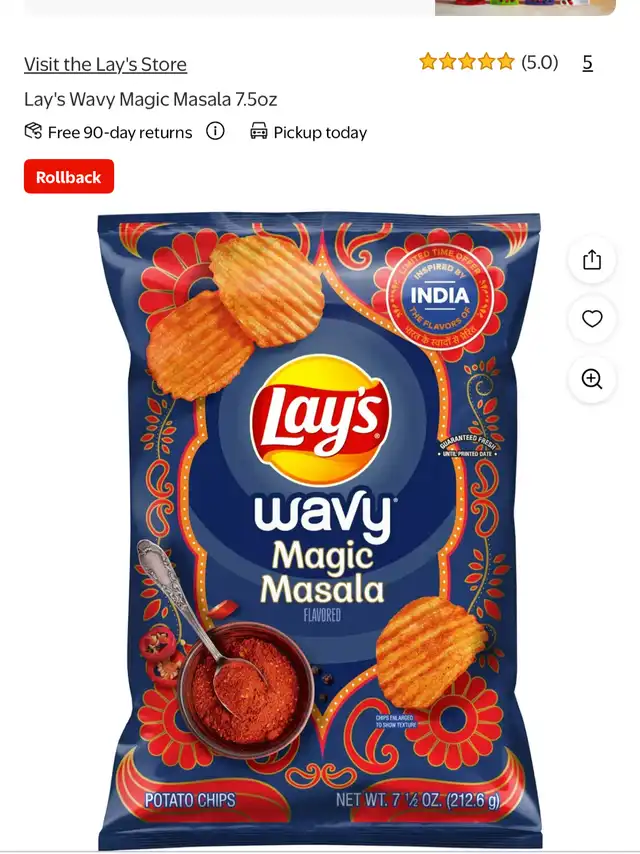Viewport: 640px width, 854px height.
Task: Zoom in on product image
Action: [592, 379]
